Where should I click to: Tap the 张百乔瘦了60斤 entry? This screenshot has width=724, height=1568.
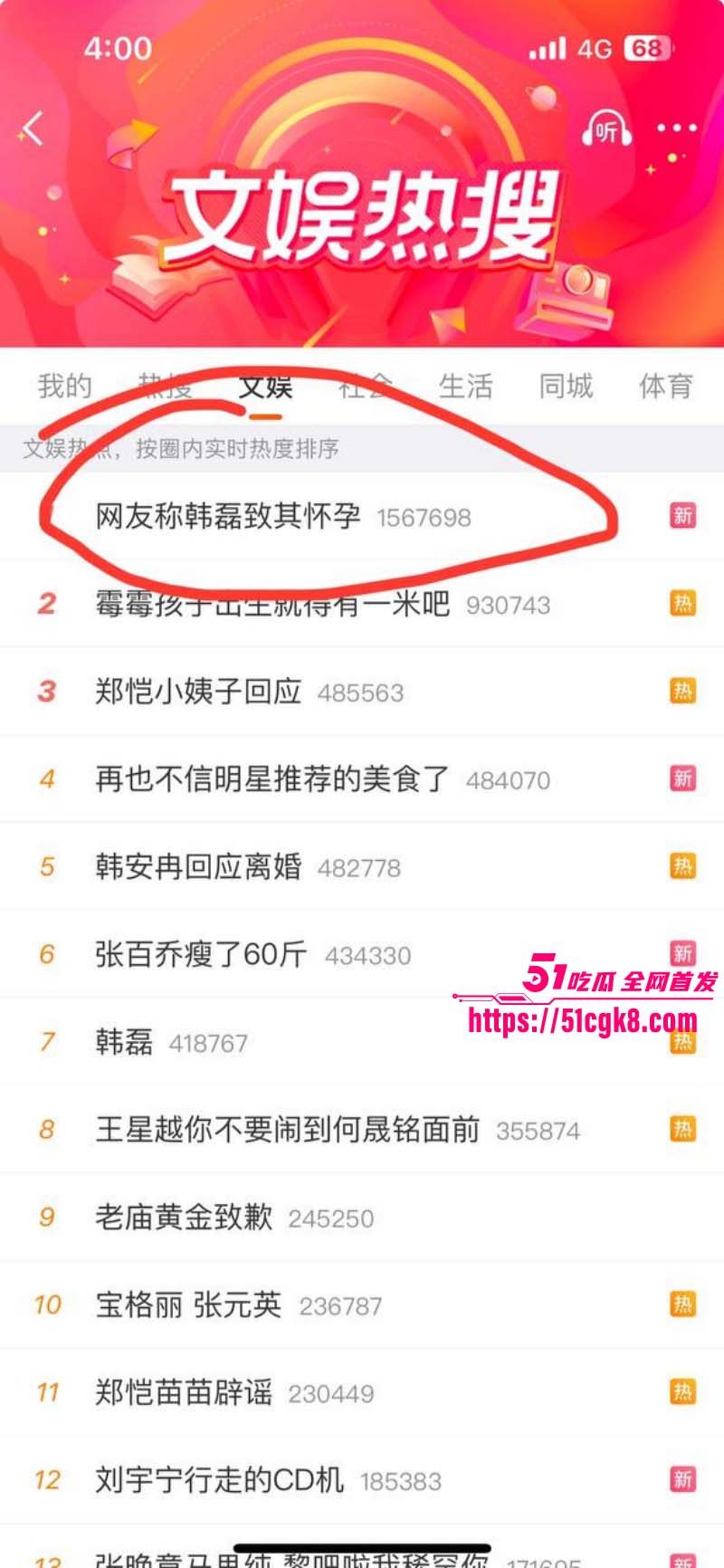point(201,954)
